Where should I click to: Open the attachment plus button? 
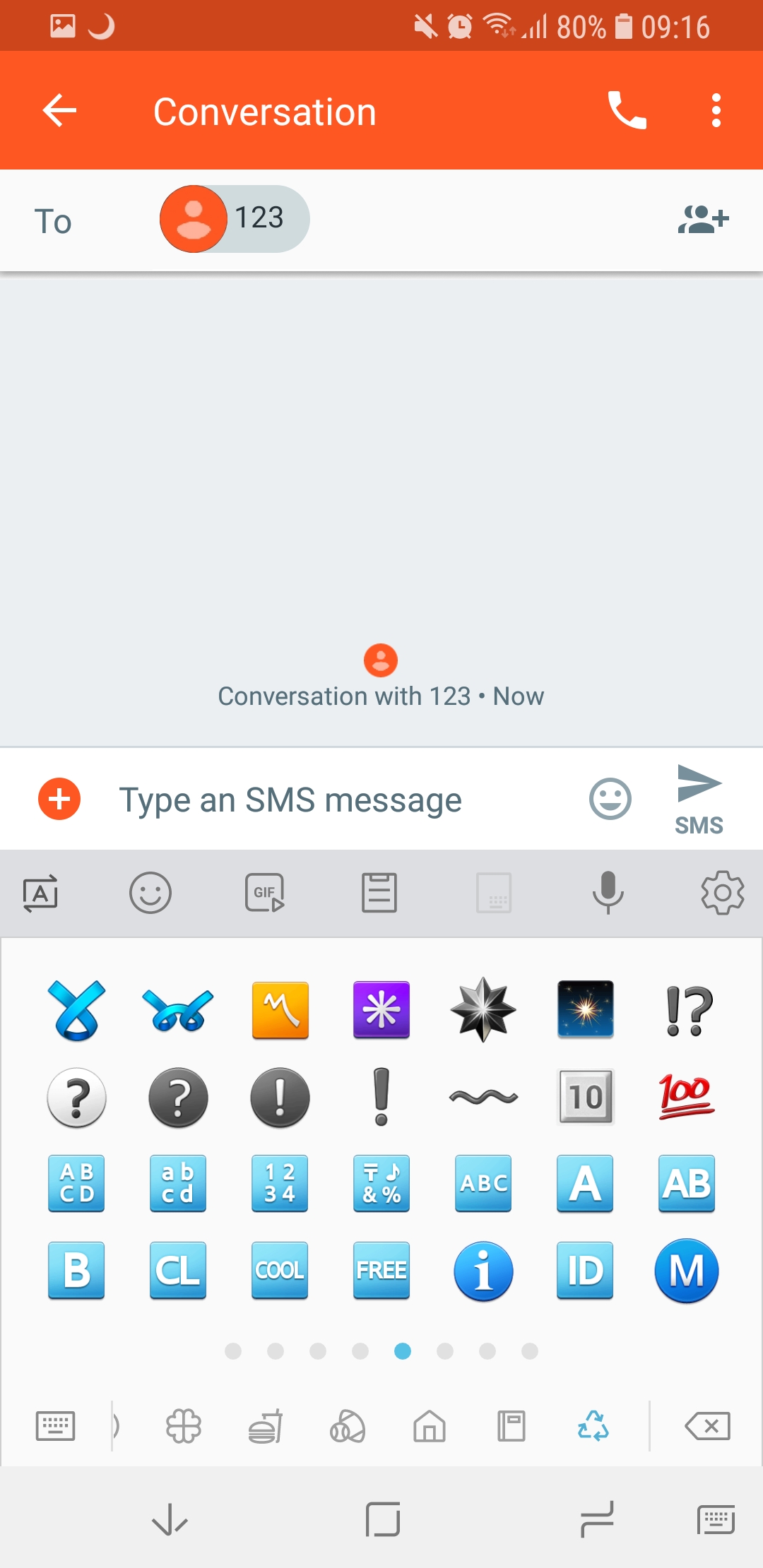[x=59, y=799]
